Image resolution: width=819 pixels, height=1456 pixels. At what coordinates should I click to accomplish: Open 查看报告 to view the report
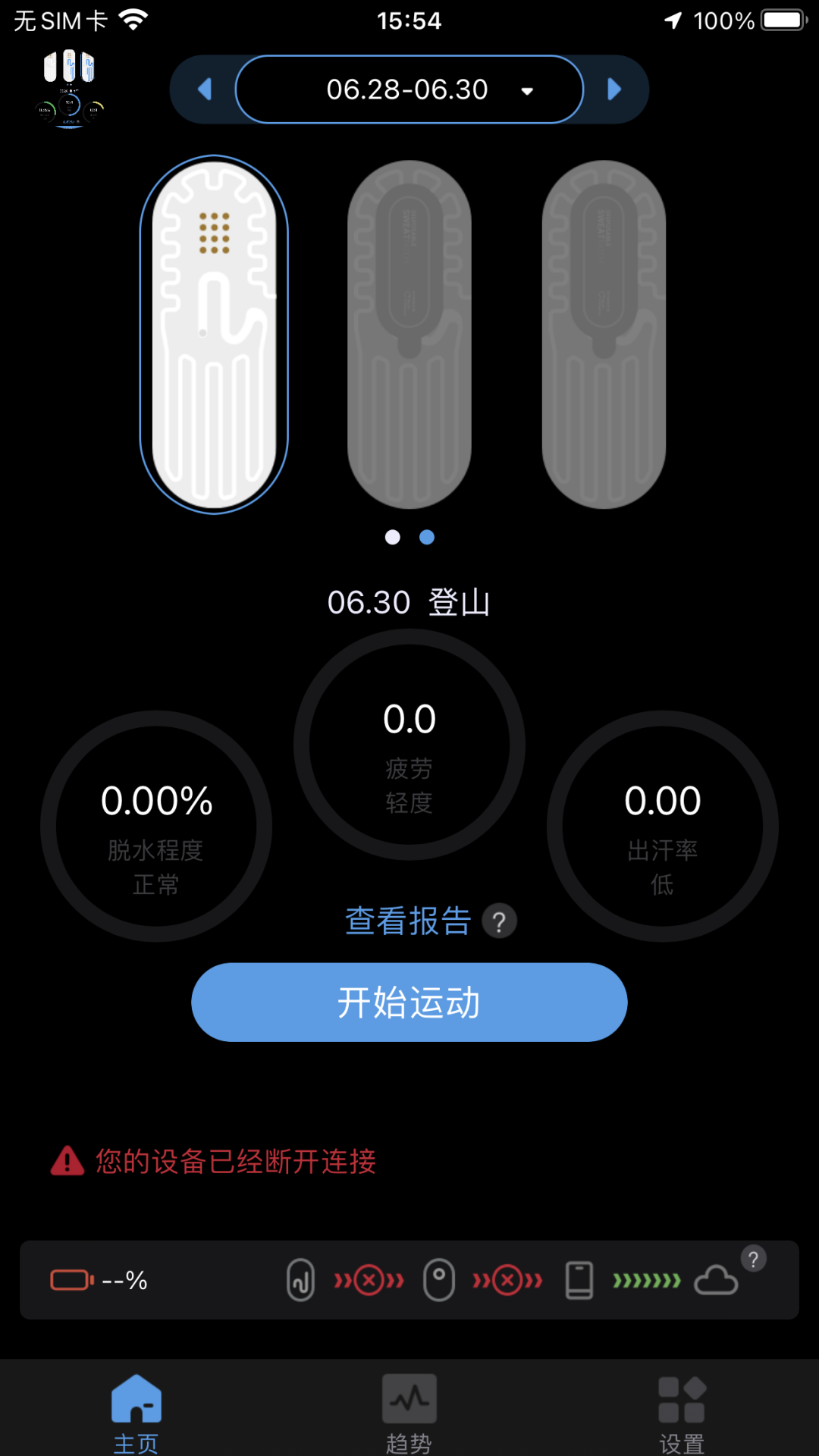click(407, 920)
